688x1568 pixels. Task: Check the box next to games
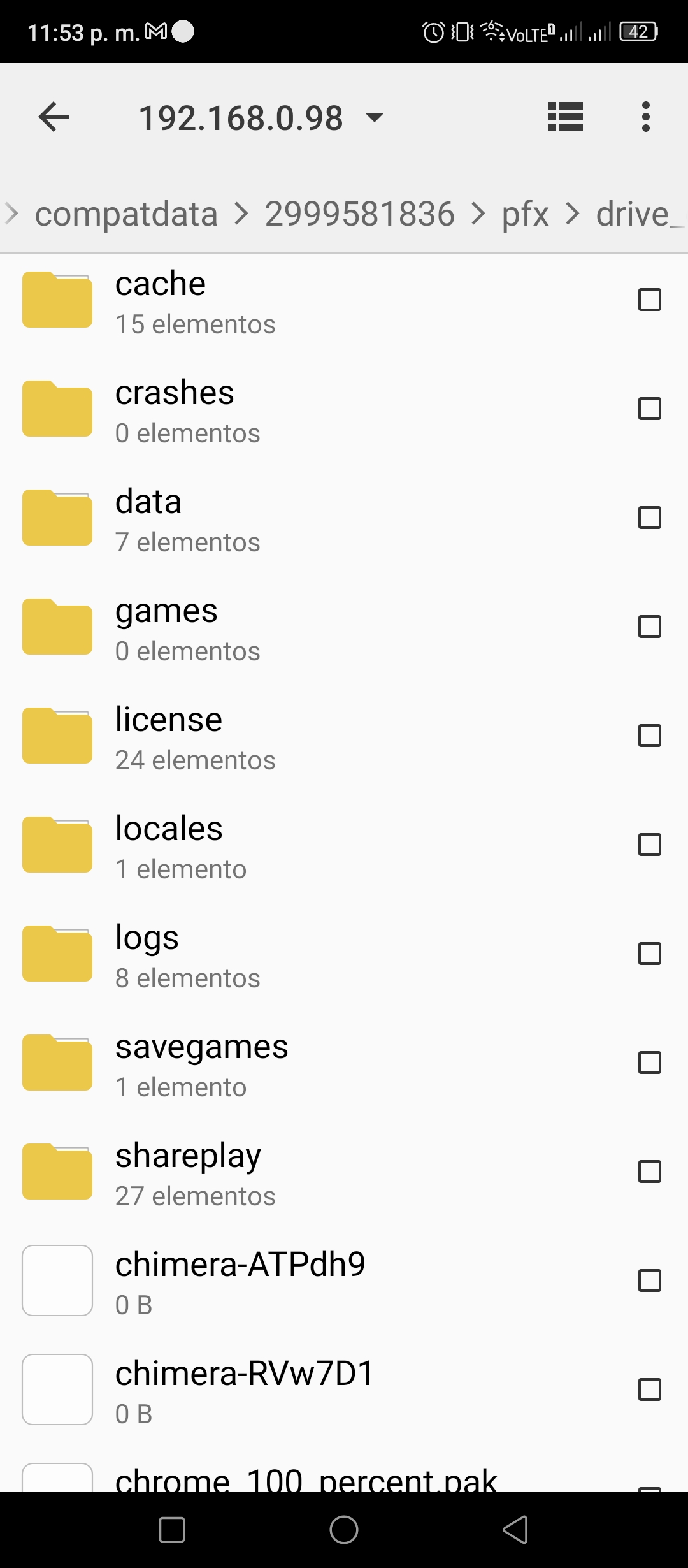click(650, 627)
